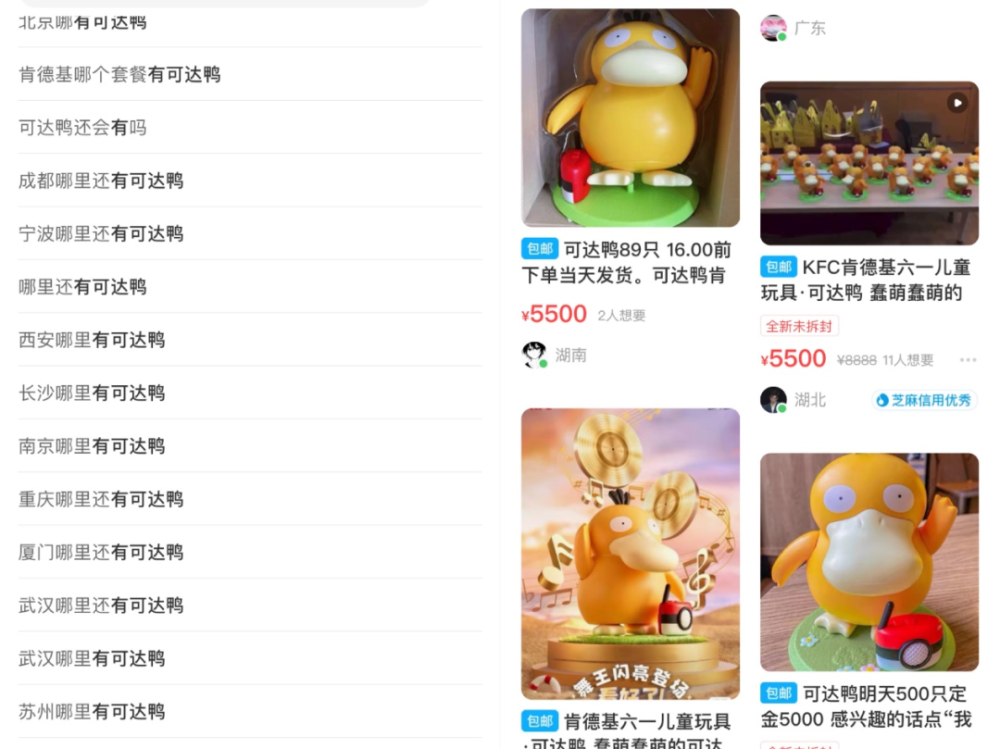
Task: Choose suggestion 南京哪里有可达鸭
Action: 92,445
